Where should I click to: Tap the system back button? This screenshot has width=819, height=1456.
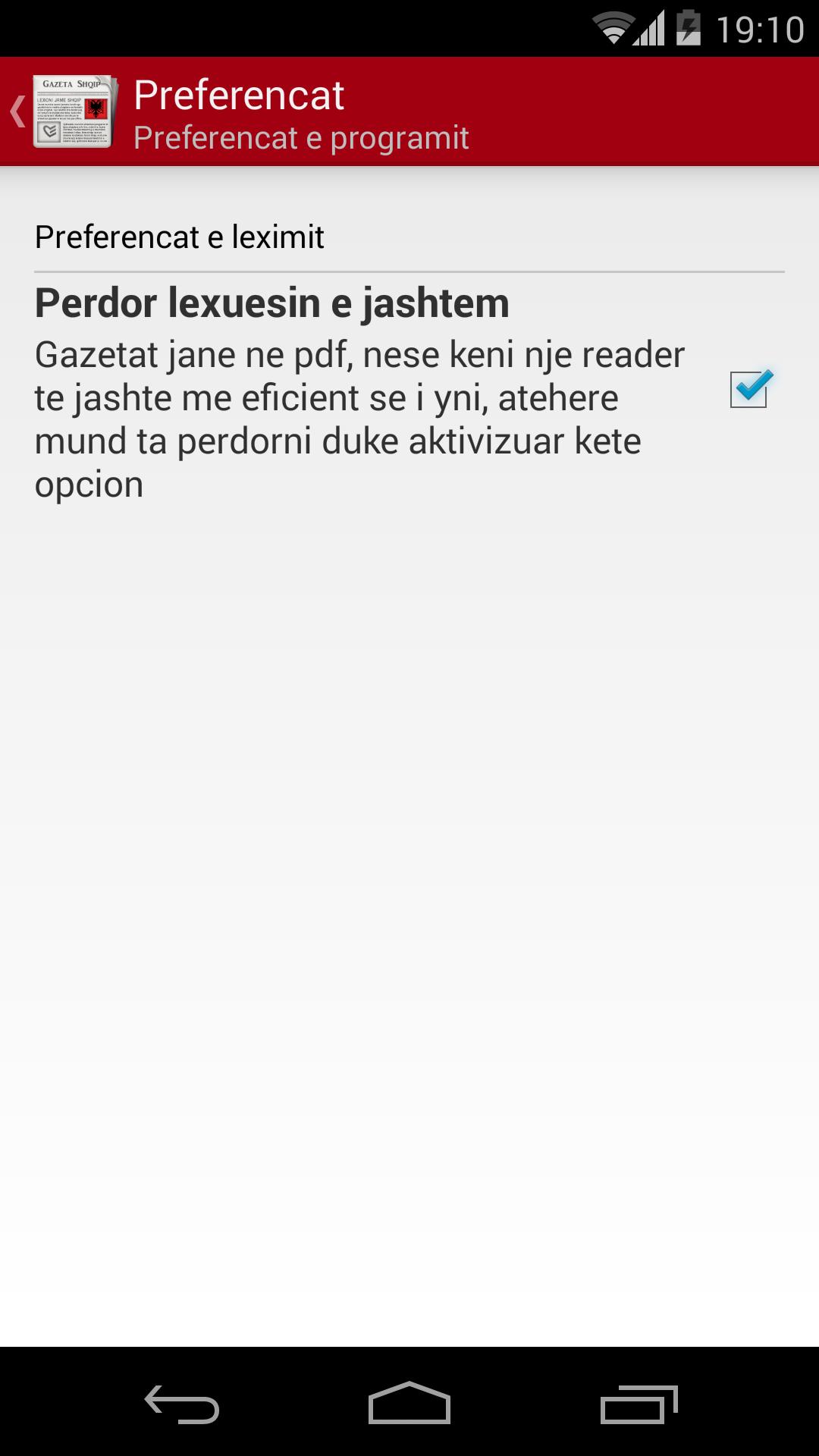coord(182,1403)
